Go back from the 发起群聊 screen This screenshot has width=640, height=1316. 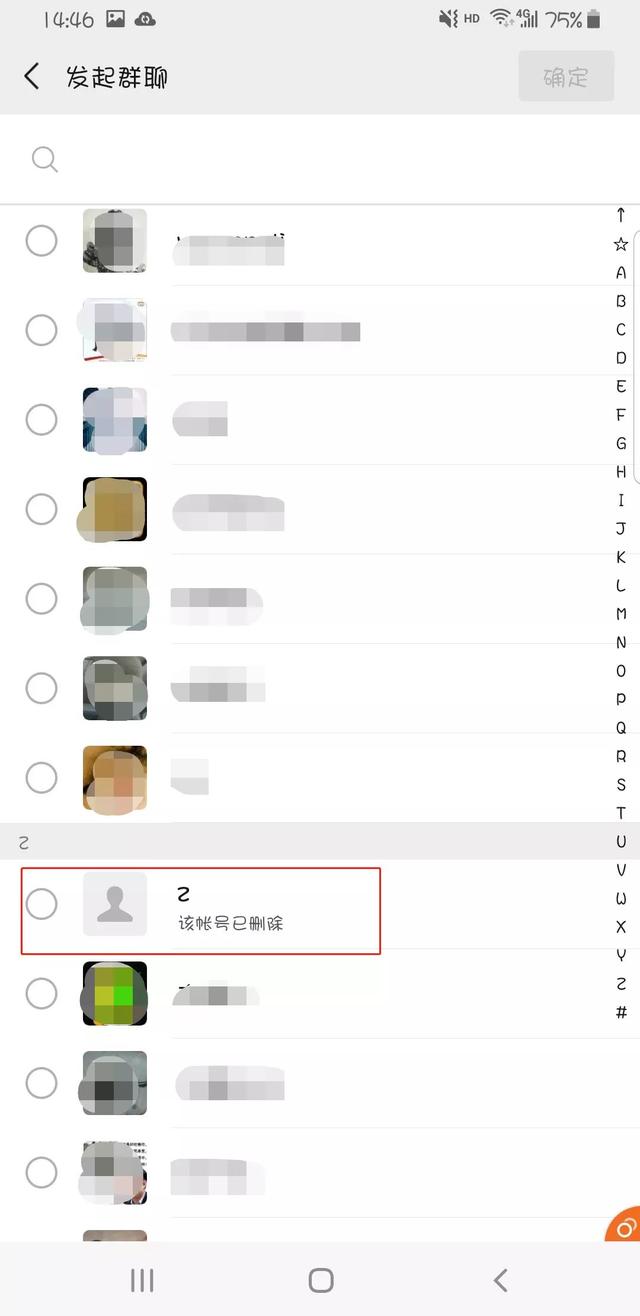[x=32, y=77]
